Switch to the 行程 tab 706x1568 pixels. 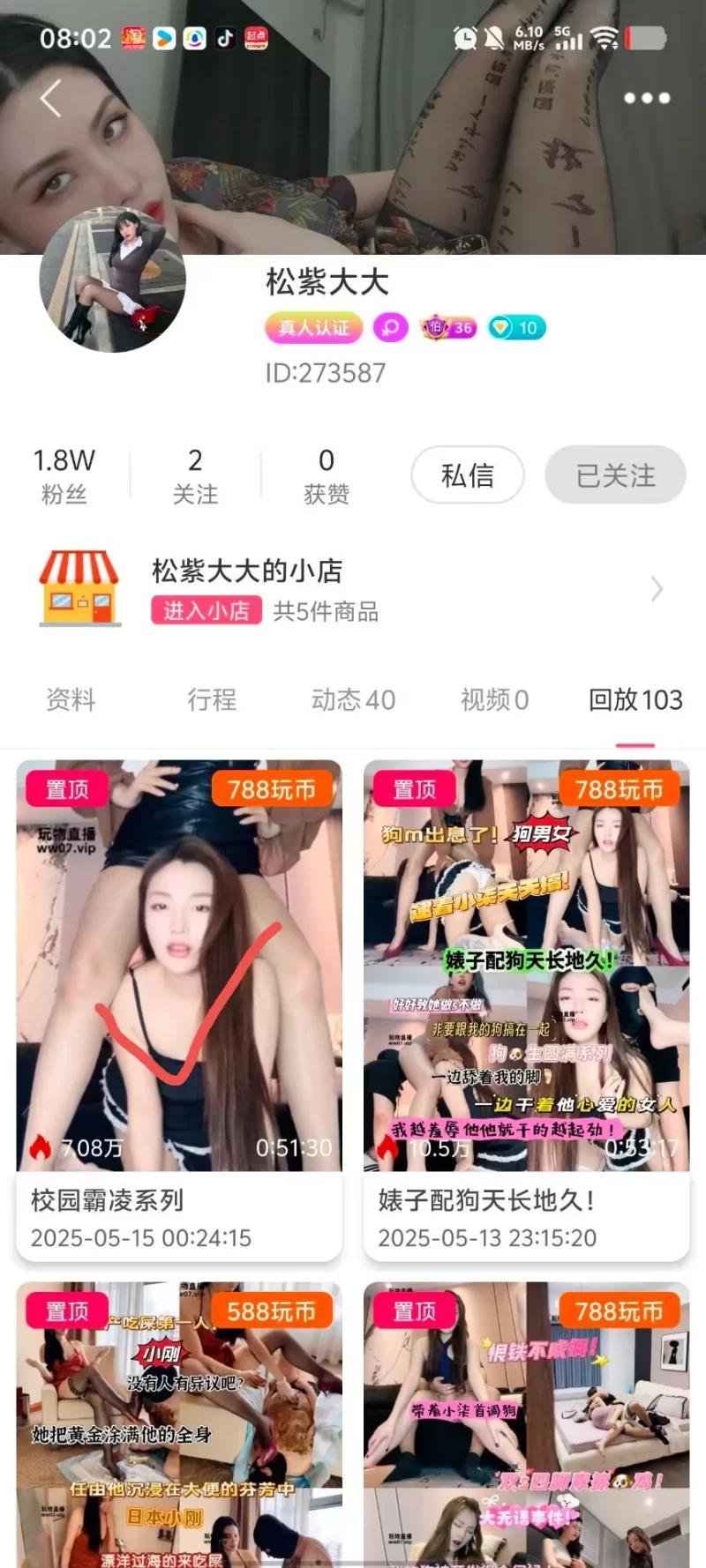212,700
